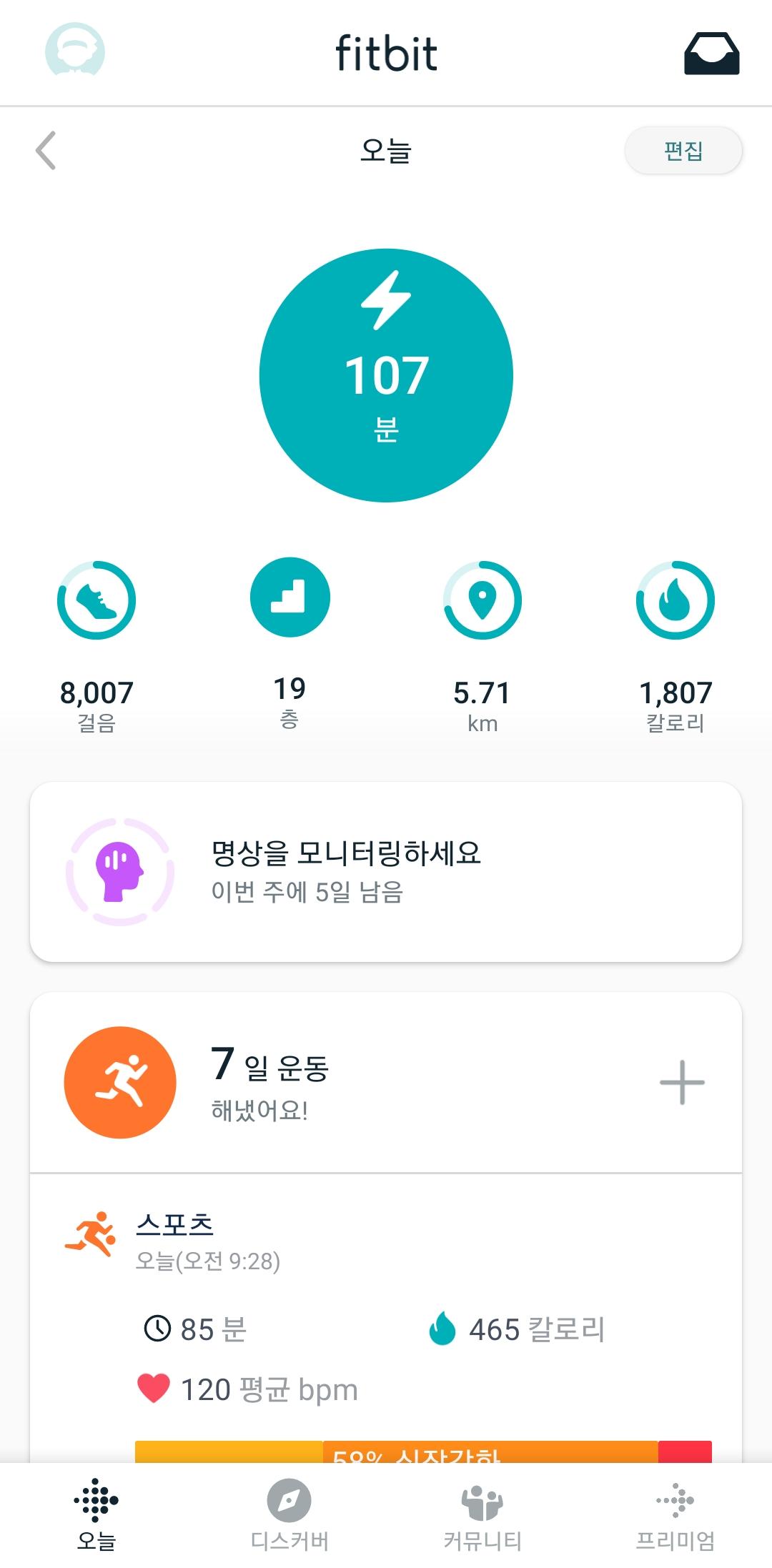772x1568 pixels.
Task: Add an exercise with the plus icon
Action: [682, 1083]
